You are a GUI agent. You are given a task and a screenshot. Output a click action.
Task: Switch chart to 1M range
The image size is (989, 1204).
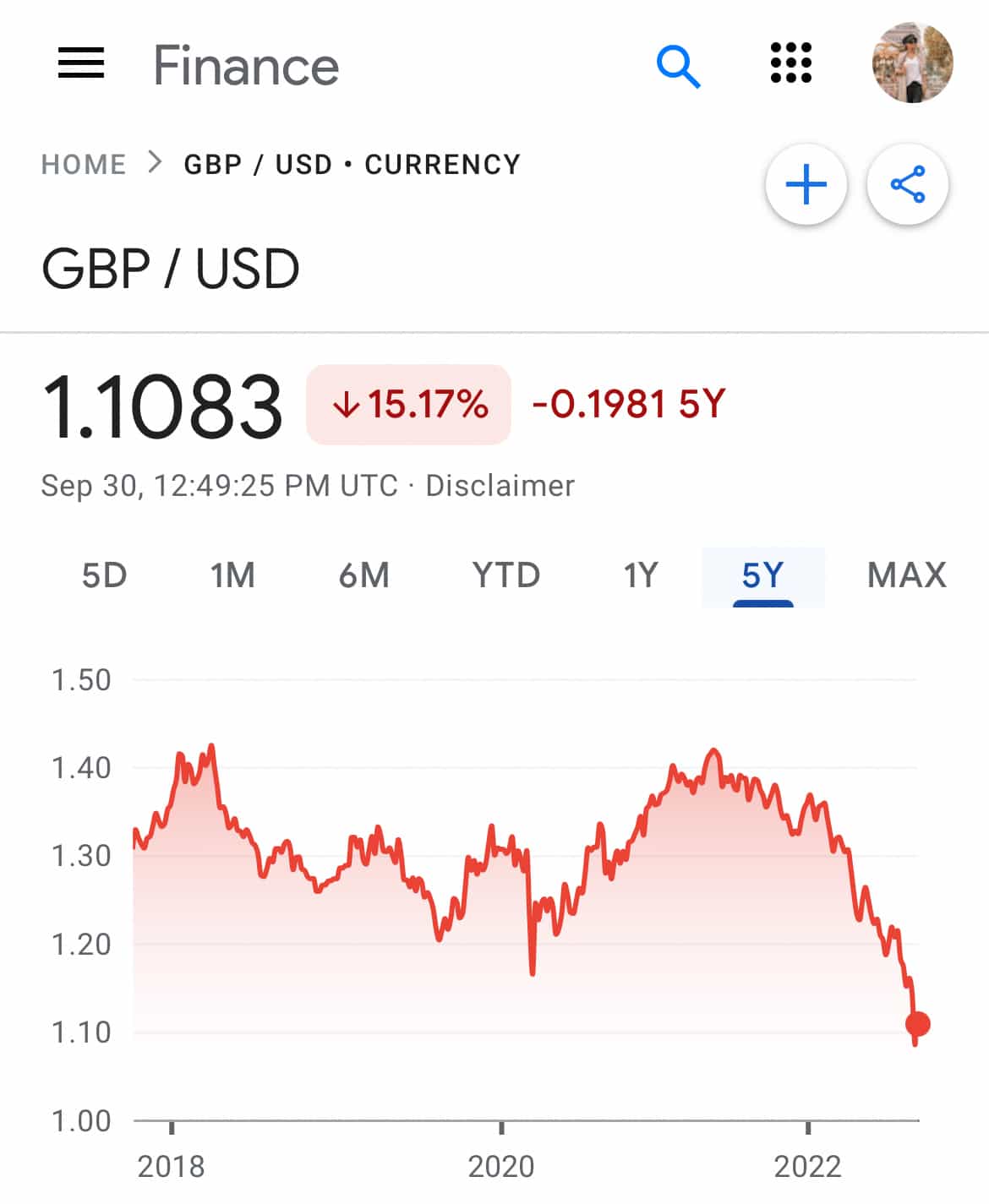(232, 575)
